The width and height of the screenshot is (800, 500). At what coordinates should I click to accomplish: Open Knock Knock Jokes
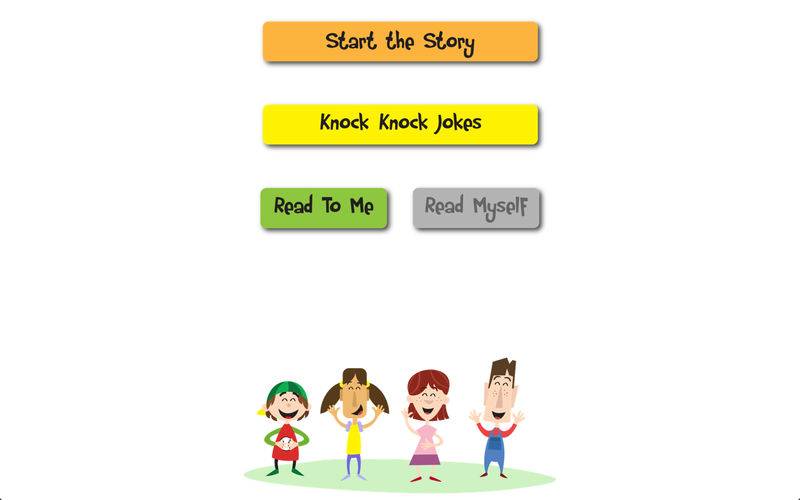tap(400, 124)
